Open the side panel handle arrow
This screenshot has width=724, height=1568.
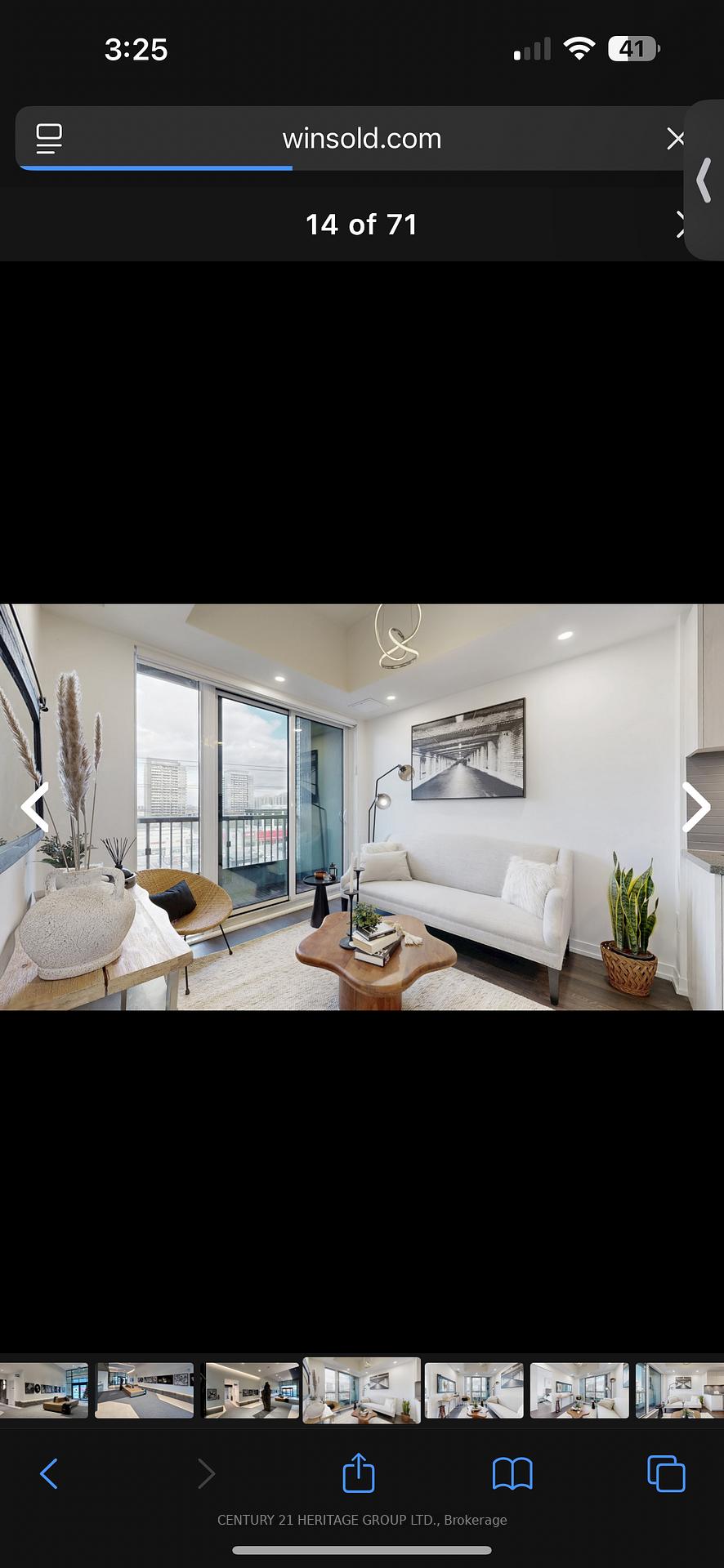point(704,180)
